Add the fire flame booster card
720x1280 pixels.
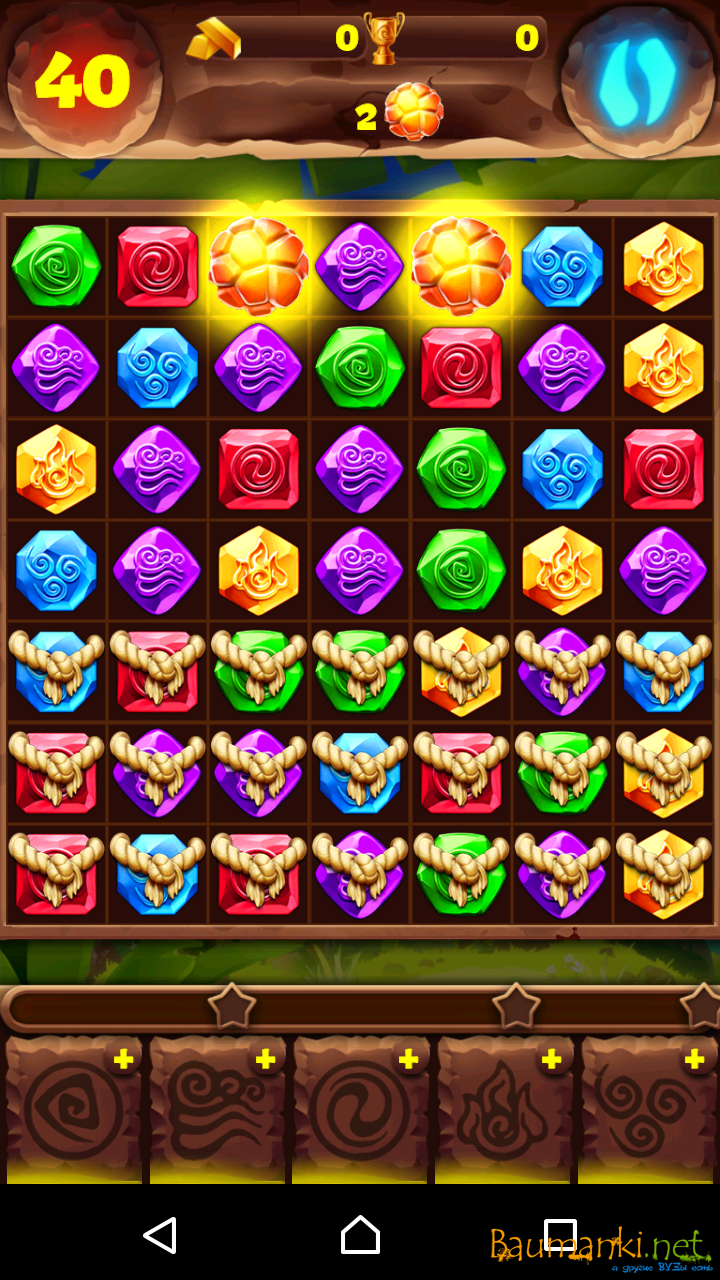pos(551,1060)
